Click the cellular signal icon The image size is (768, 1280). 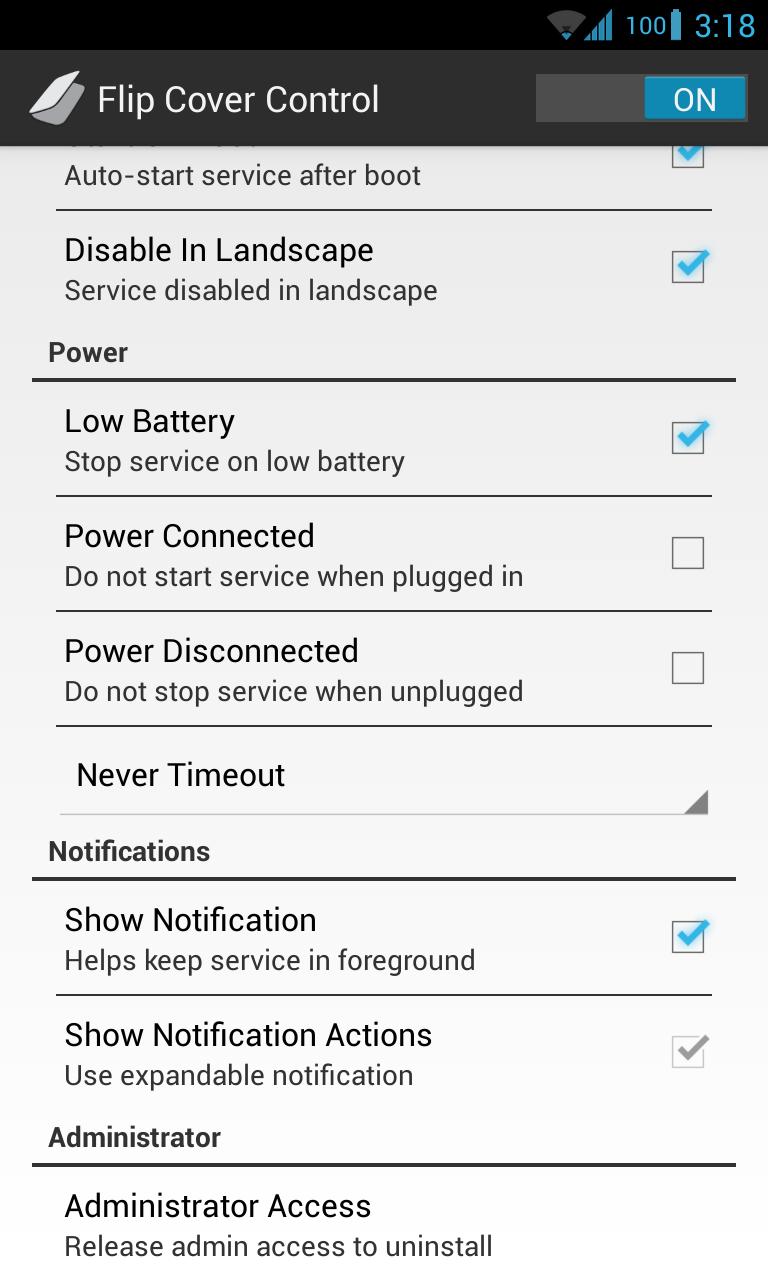[x=601, y=25]
